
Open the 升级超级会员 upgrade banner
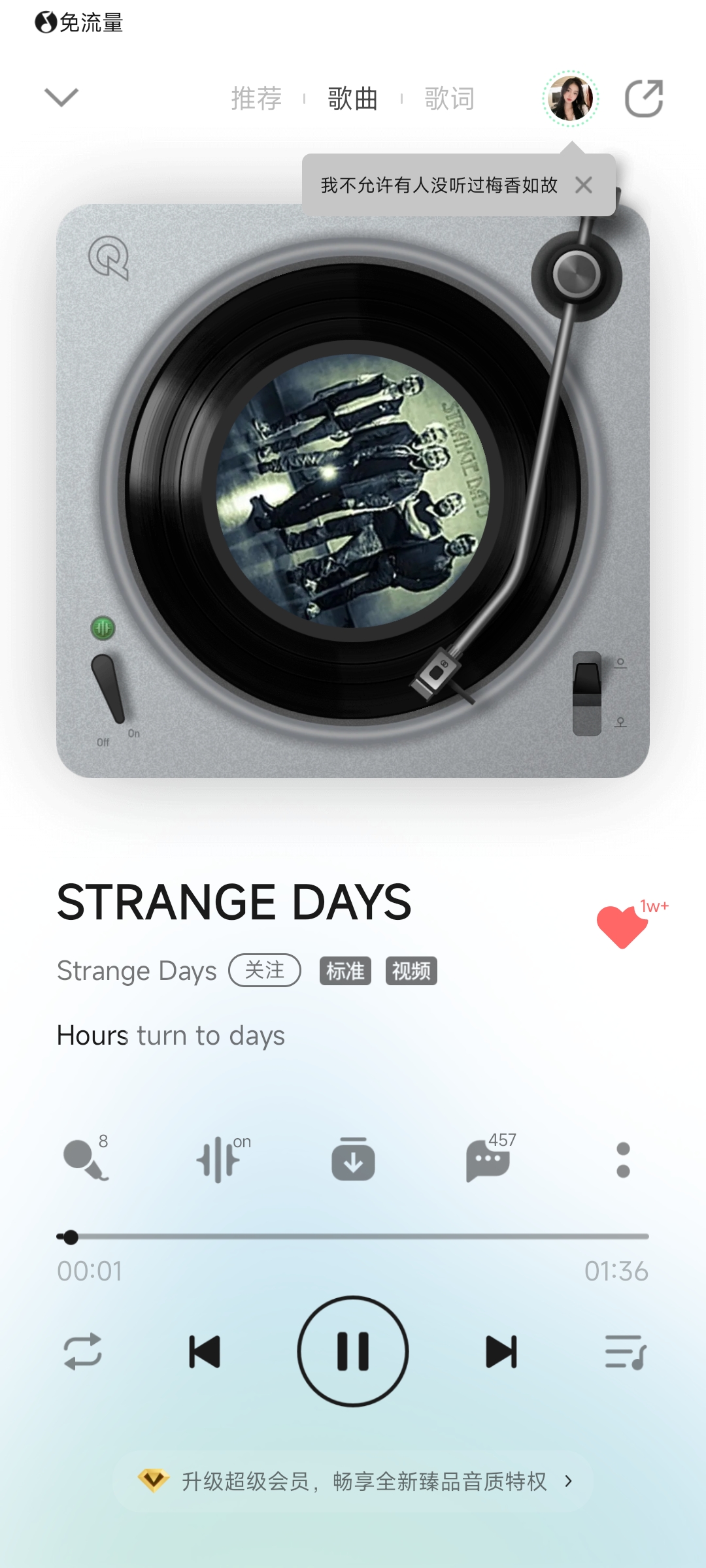click(x=353, y=1481)
